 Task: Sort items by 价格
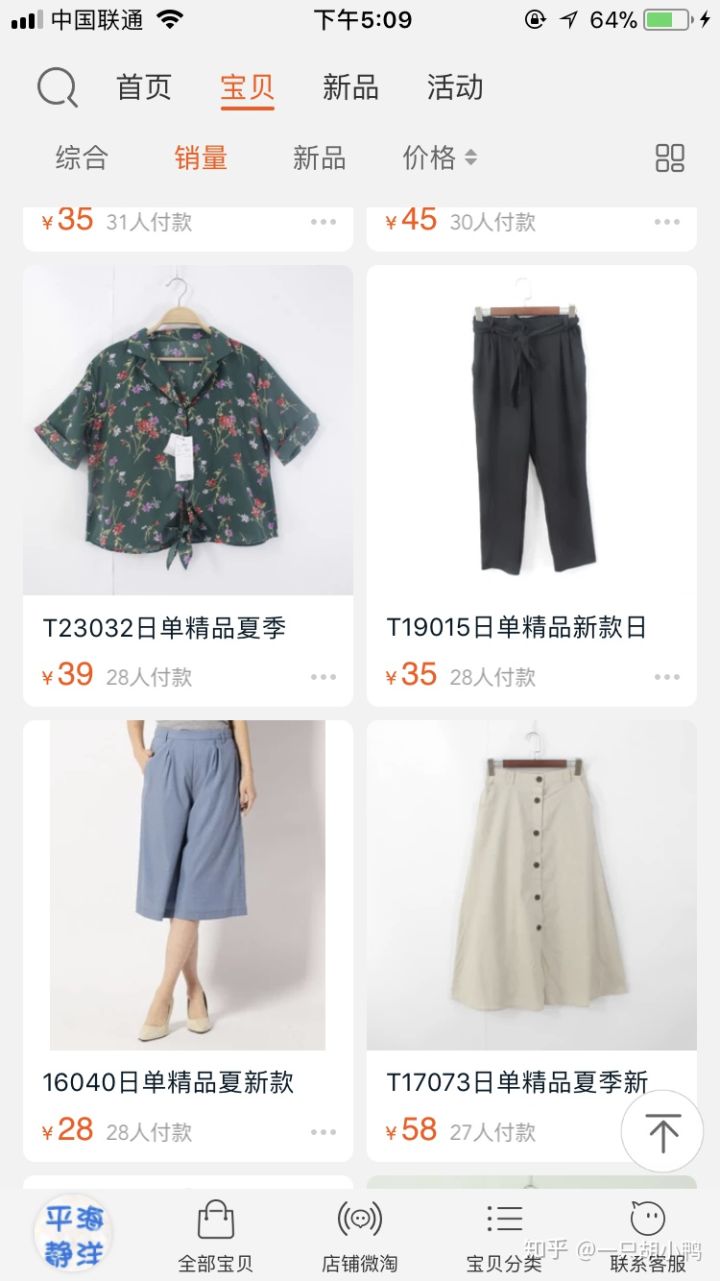pos(439,158)
